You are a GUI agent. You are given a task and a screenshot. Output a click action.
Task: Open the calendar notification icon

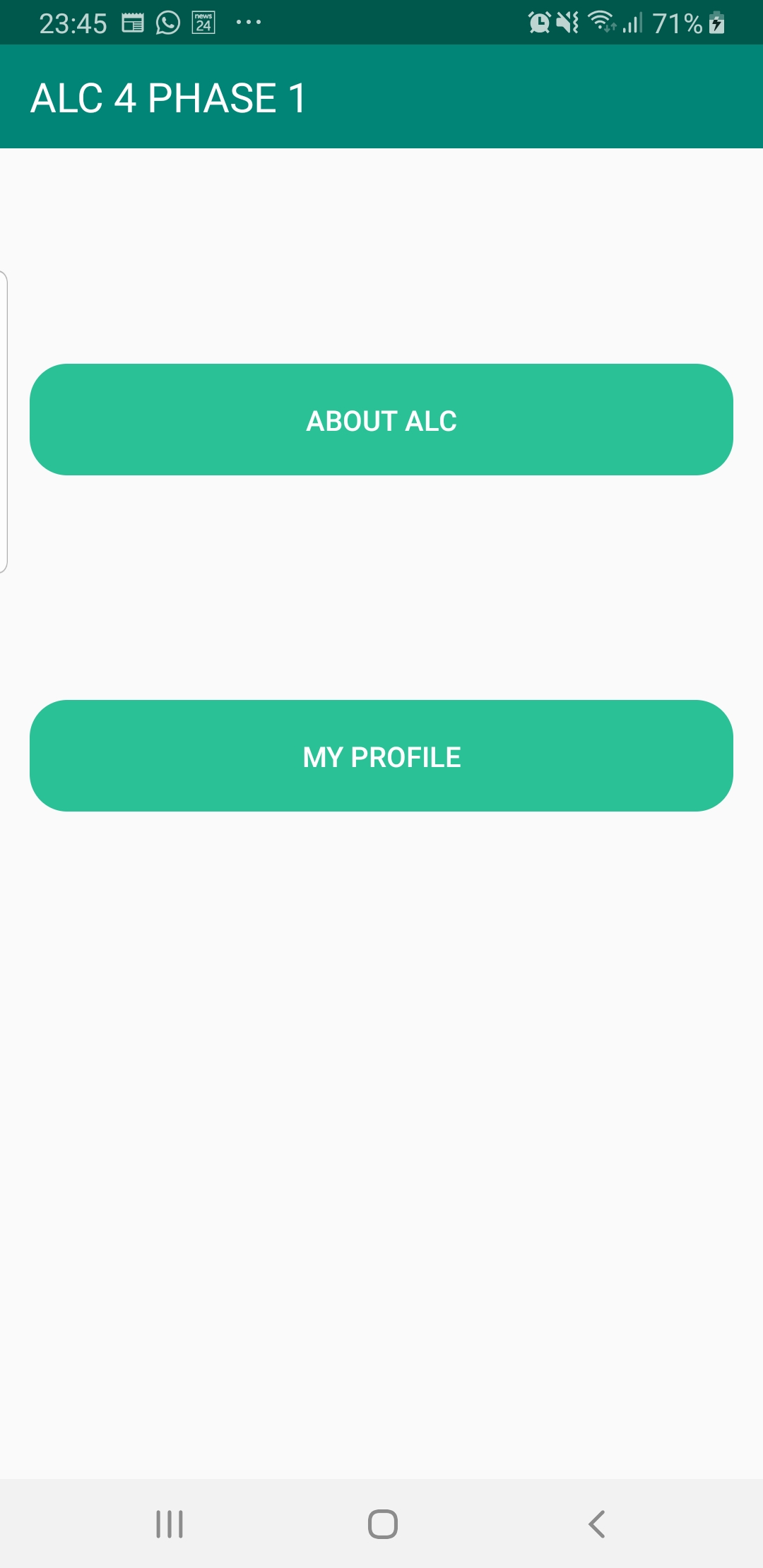pos(131,23)
